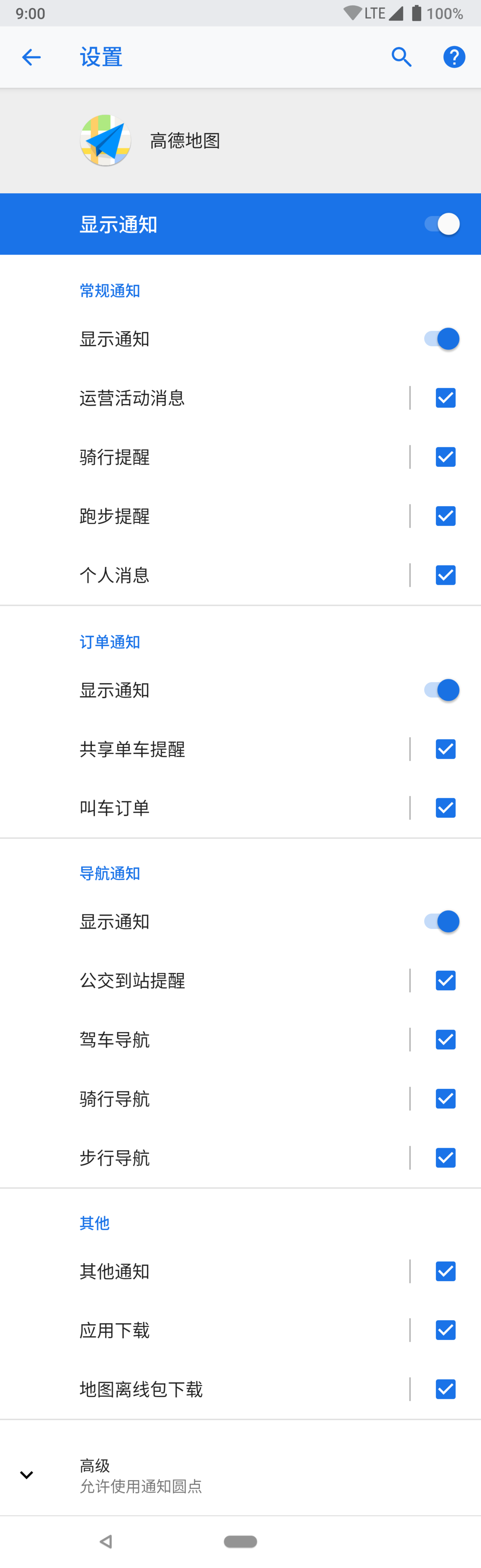Disable 显示通知 under 订单通知
Screen dimensions: 481x1568
pos(441,690)
